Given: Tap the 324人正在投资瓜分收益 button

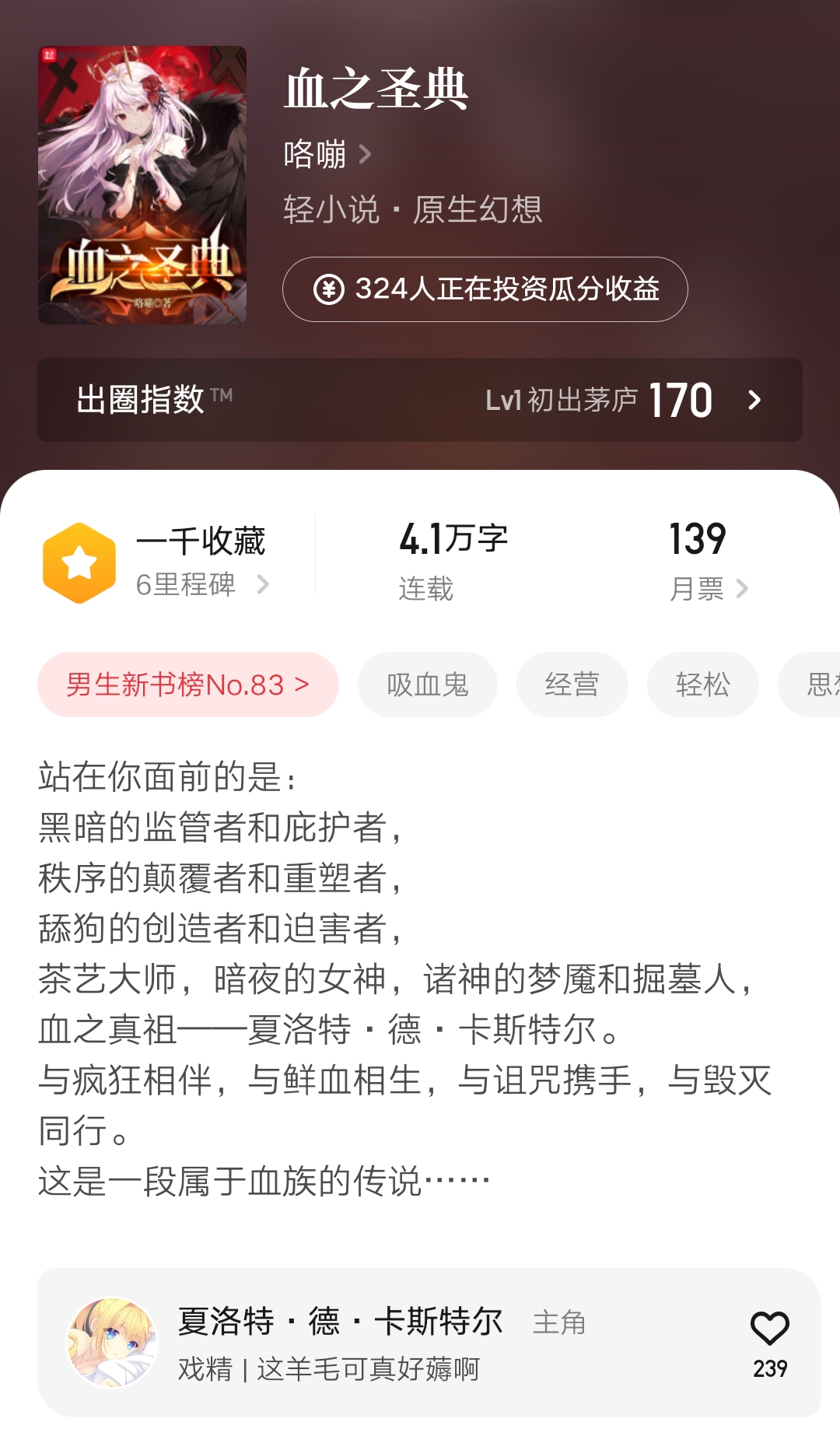Looking at the screenshot, I should pos(485,290).
